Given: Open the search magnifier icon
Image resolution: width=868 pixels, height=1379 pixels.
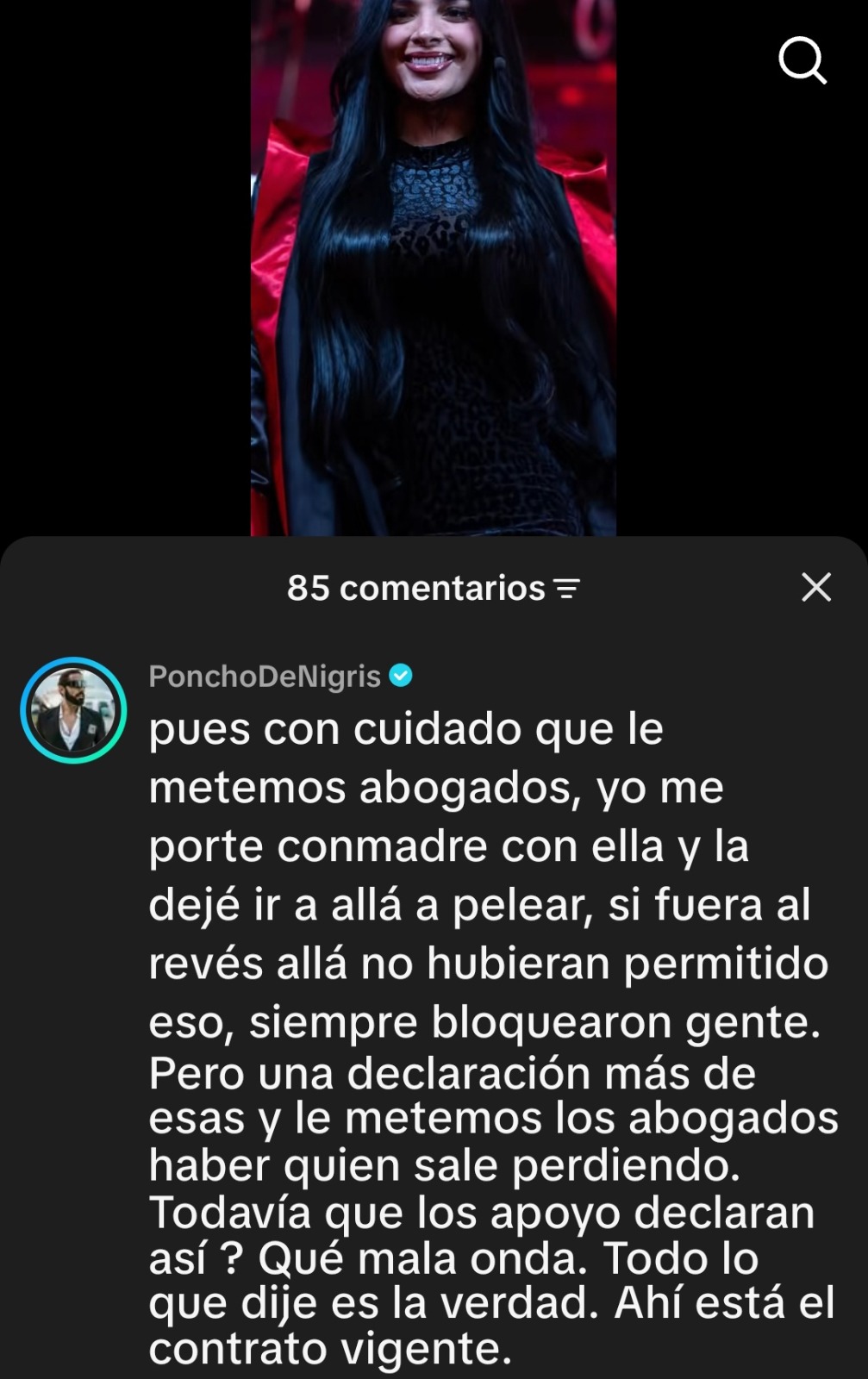Looking at the screenshot, I should [802, 61].
